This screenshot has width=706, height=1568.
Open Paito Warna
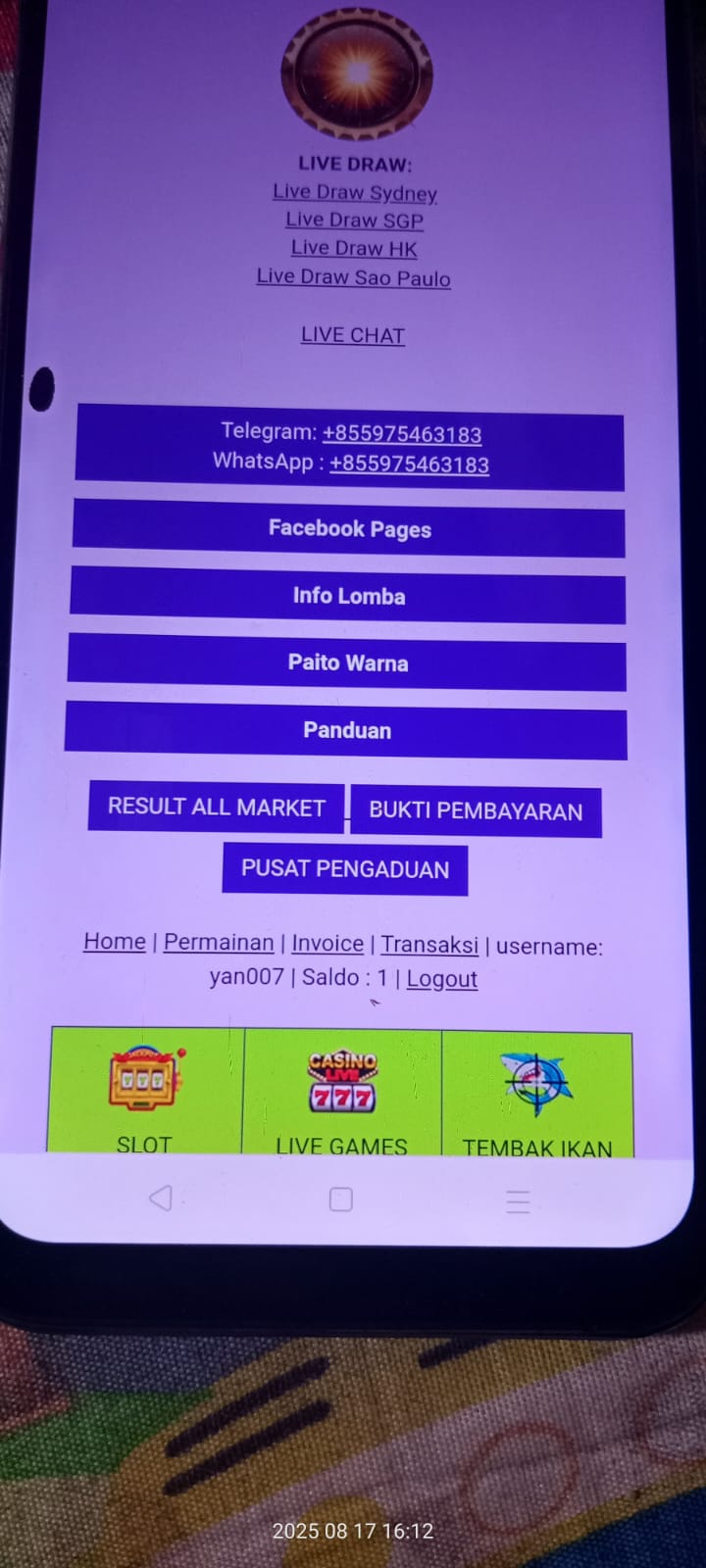coord(347,663)
